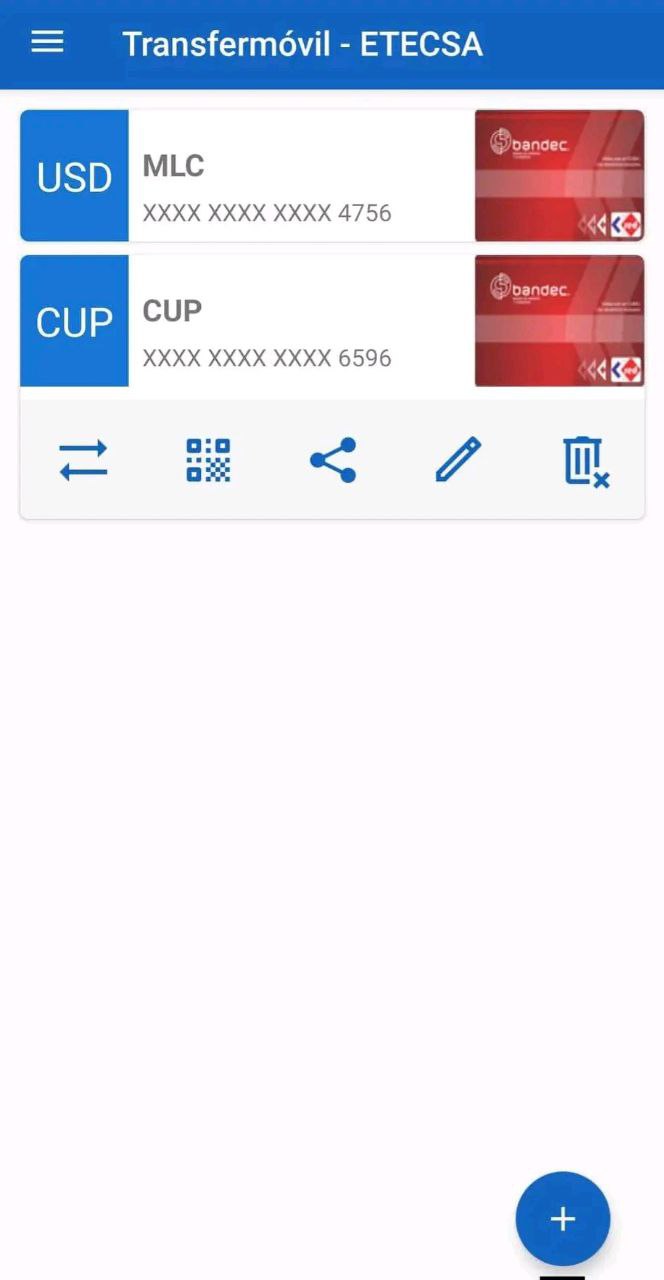
Task: Select the MLC card ending 4756
Action: (x=300, y=176)
